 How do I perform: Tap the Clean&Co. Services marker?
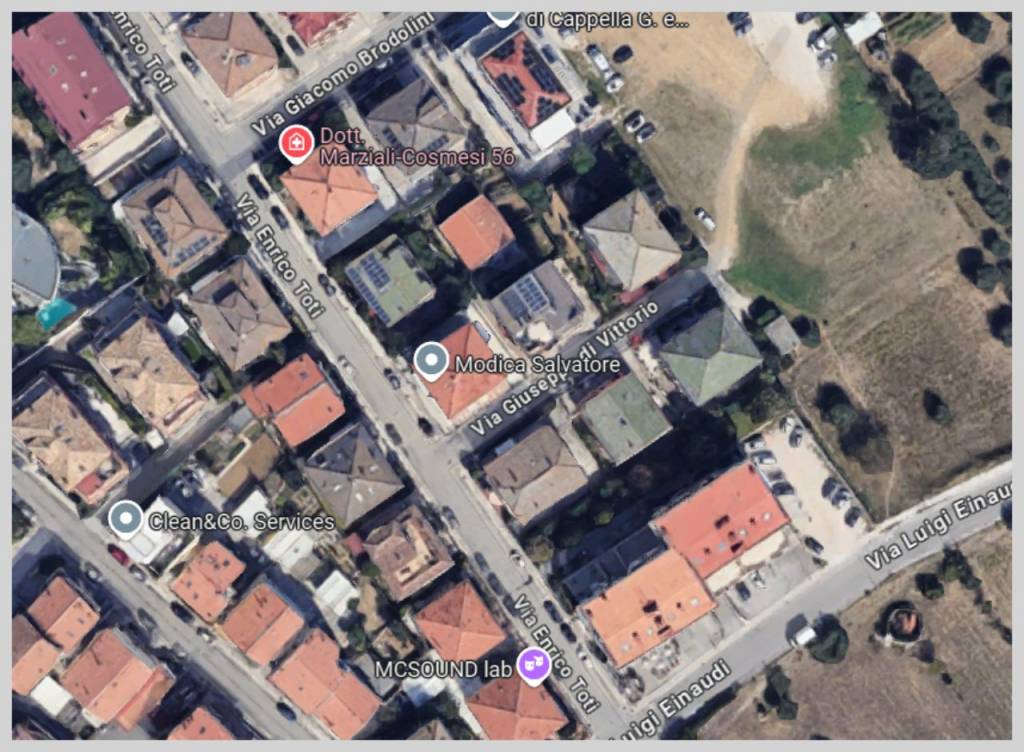click(x=125, y=519)
